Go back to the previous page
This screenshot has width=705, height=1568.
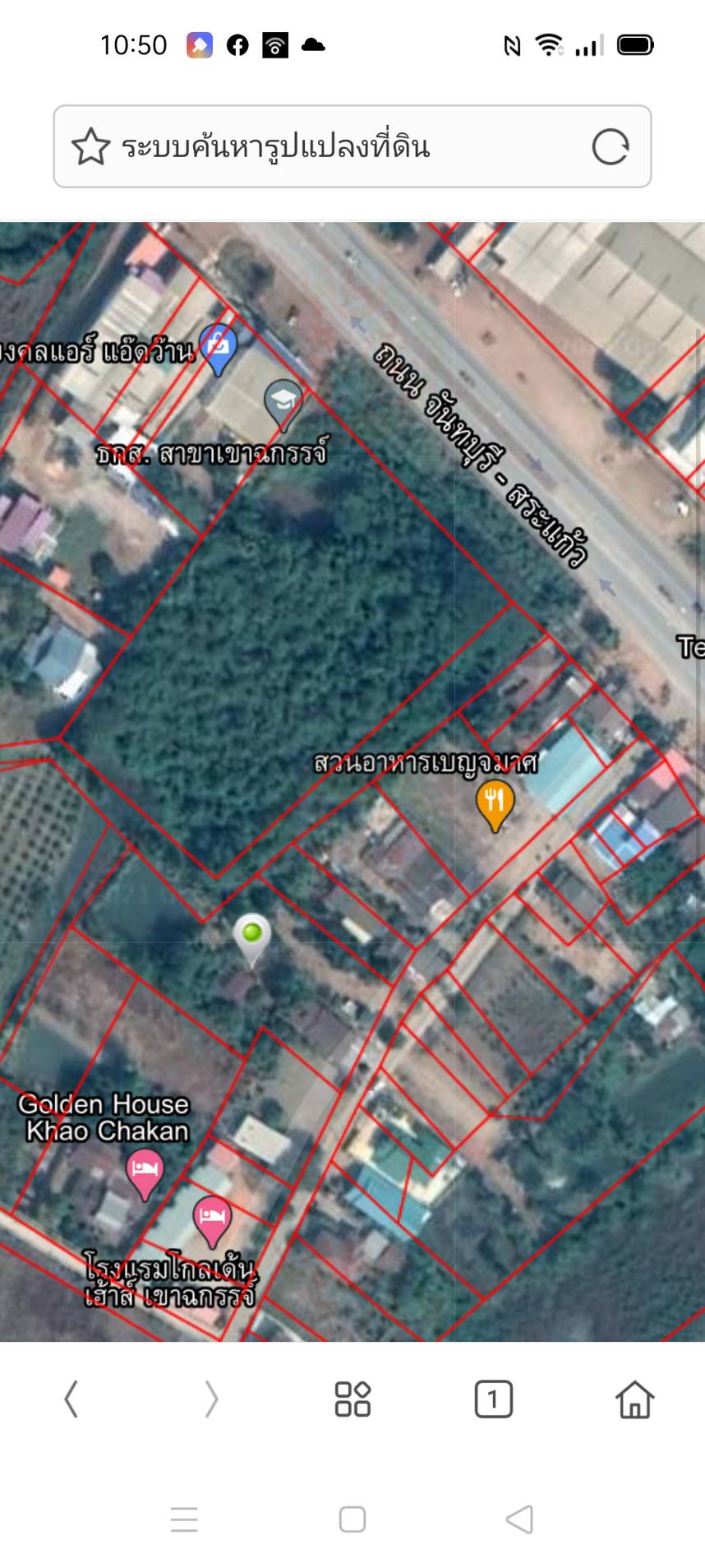click(71, 1399)
